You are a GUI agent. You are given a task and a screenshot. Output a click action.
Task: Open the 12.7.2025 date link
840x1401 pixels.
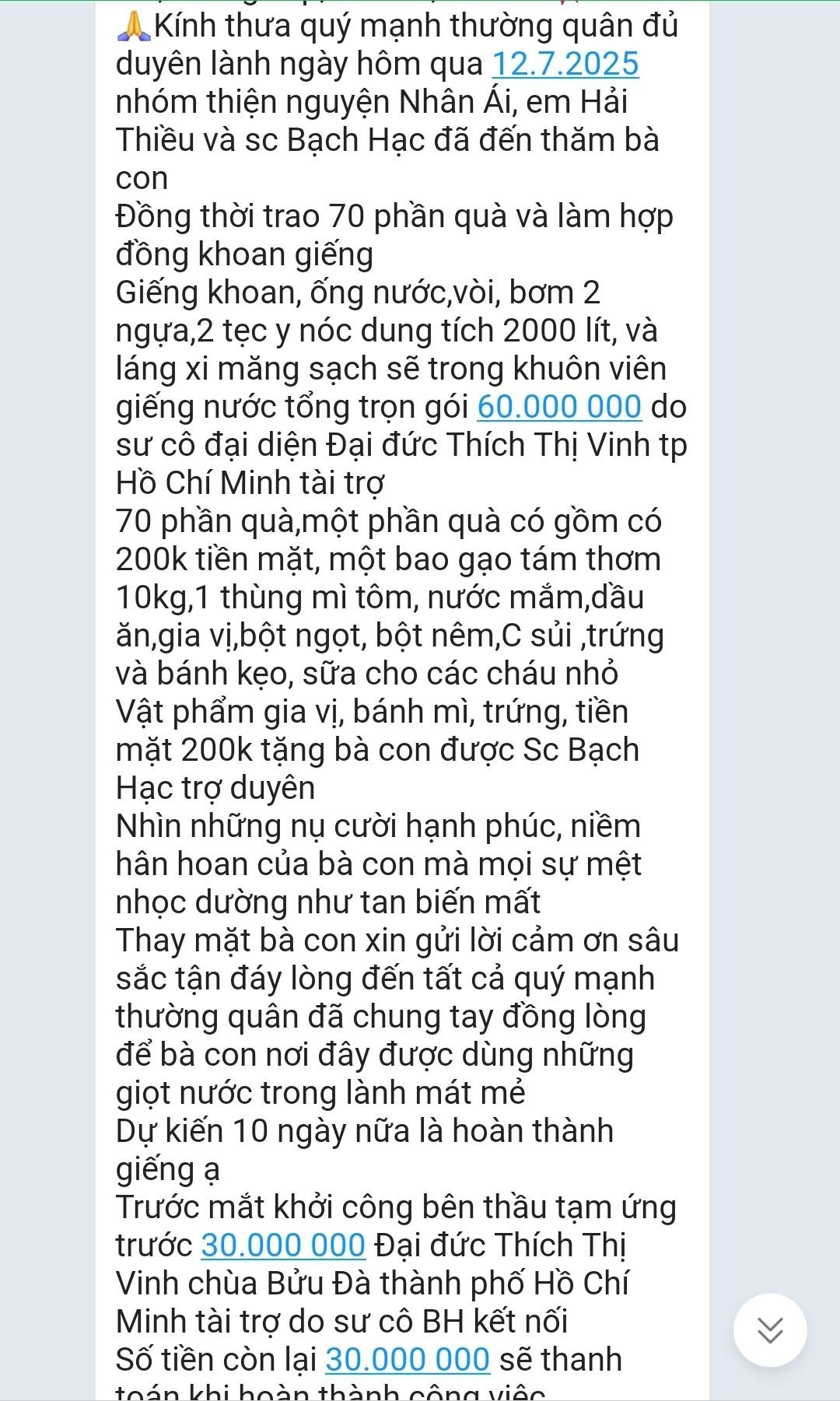click(565, 65)
